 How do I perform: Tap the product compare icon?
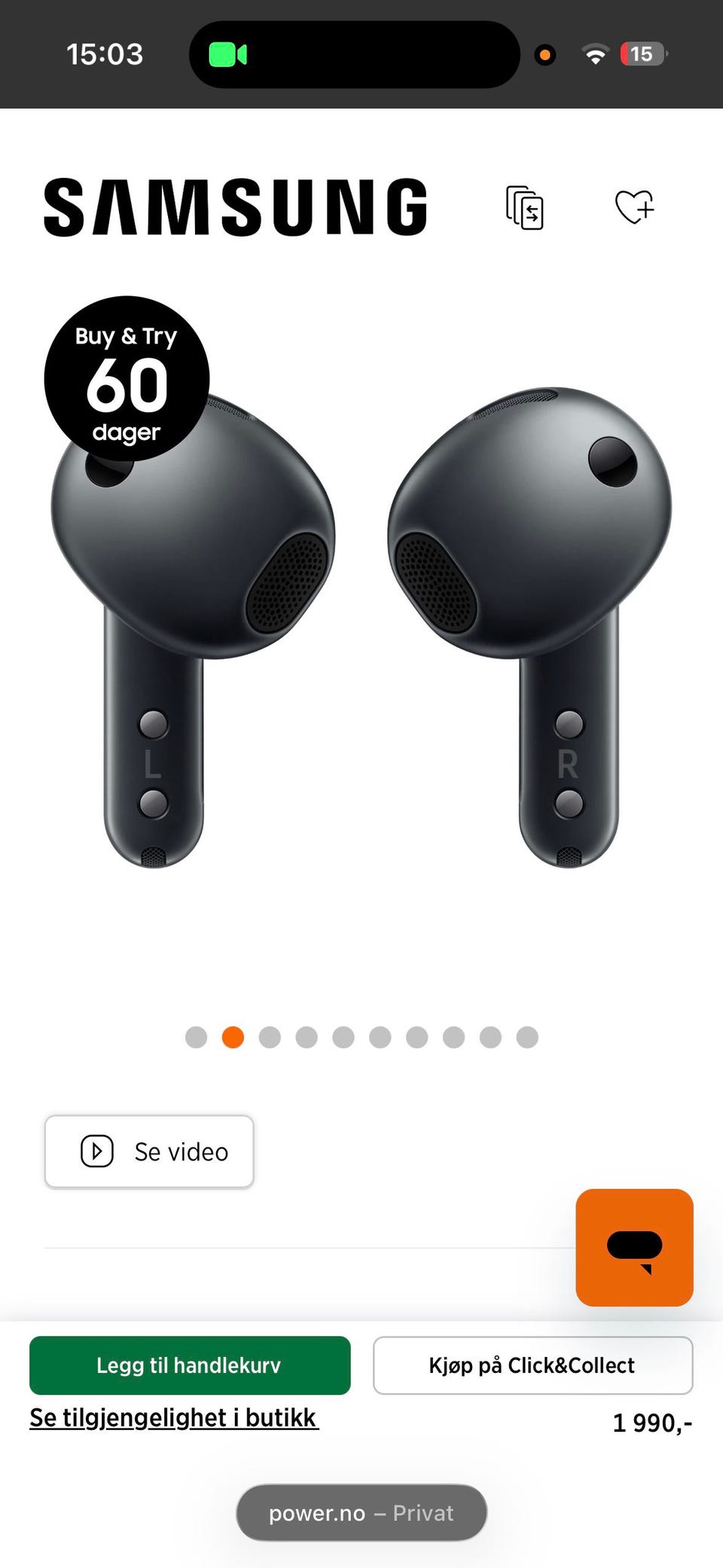pos(525,207)
